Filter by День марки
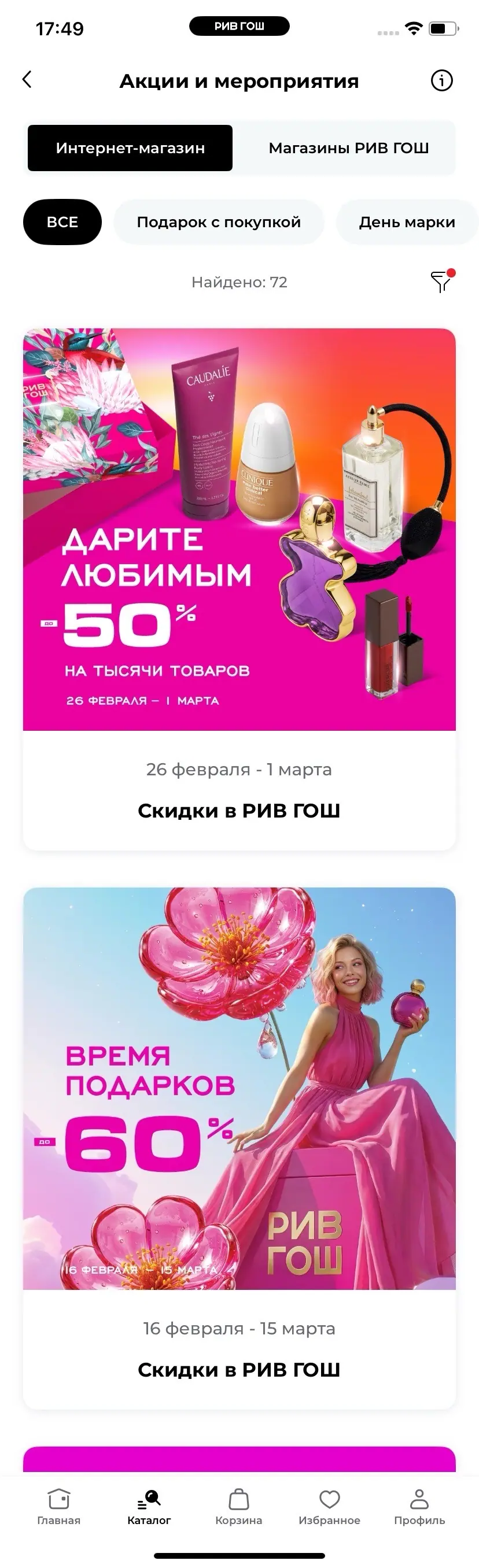479x1568 pixels. (x=407, y=222)
